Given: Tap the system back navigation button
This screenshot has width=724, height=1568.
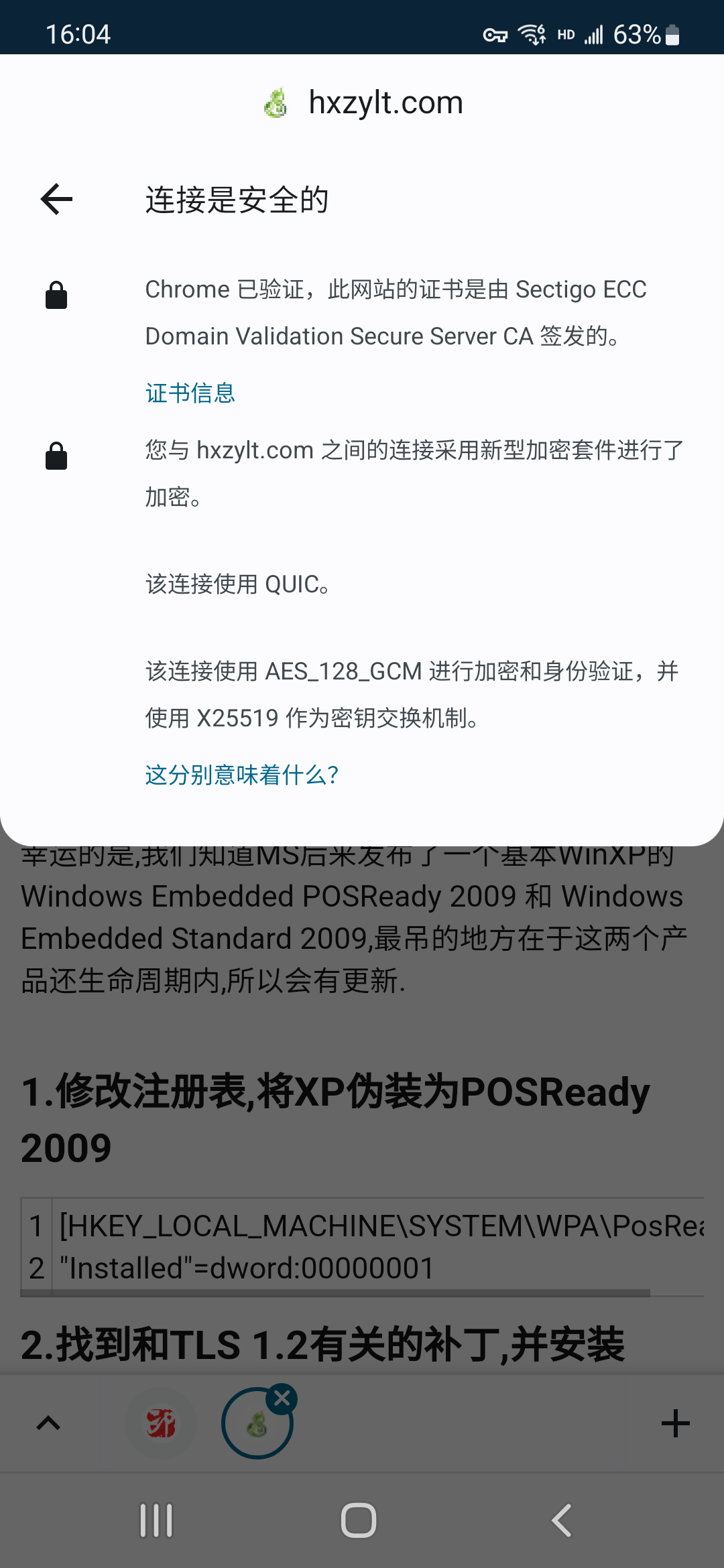Looking at the screenshot, I should coord(562,1520).
